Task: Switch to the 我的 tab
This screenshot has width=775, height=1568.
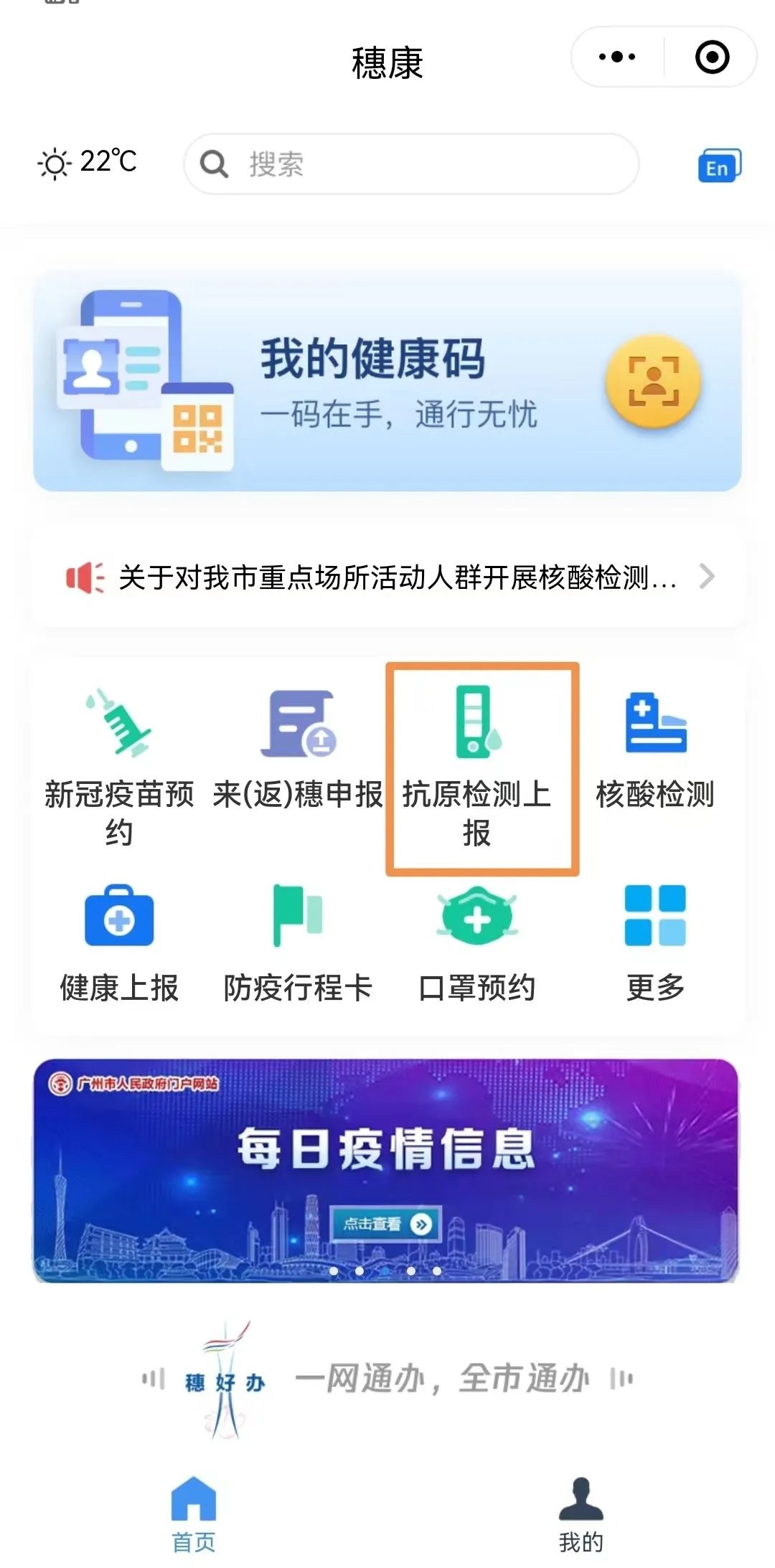Action: (581, 1509)
